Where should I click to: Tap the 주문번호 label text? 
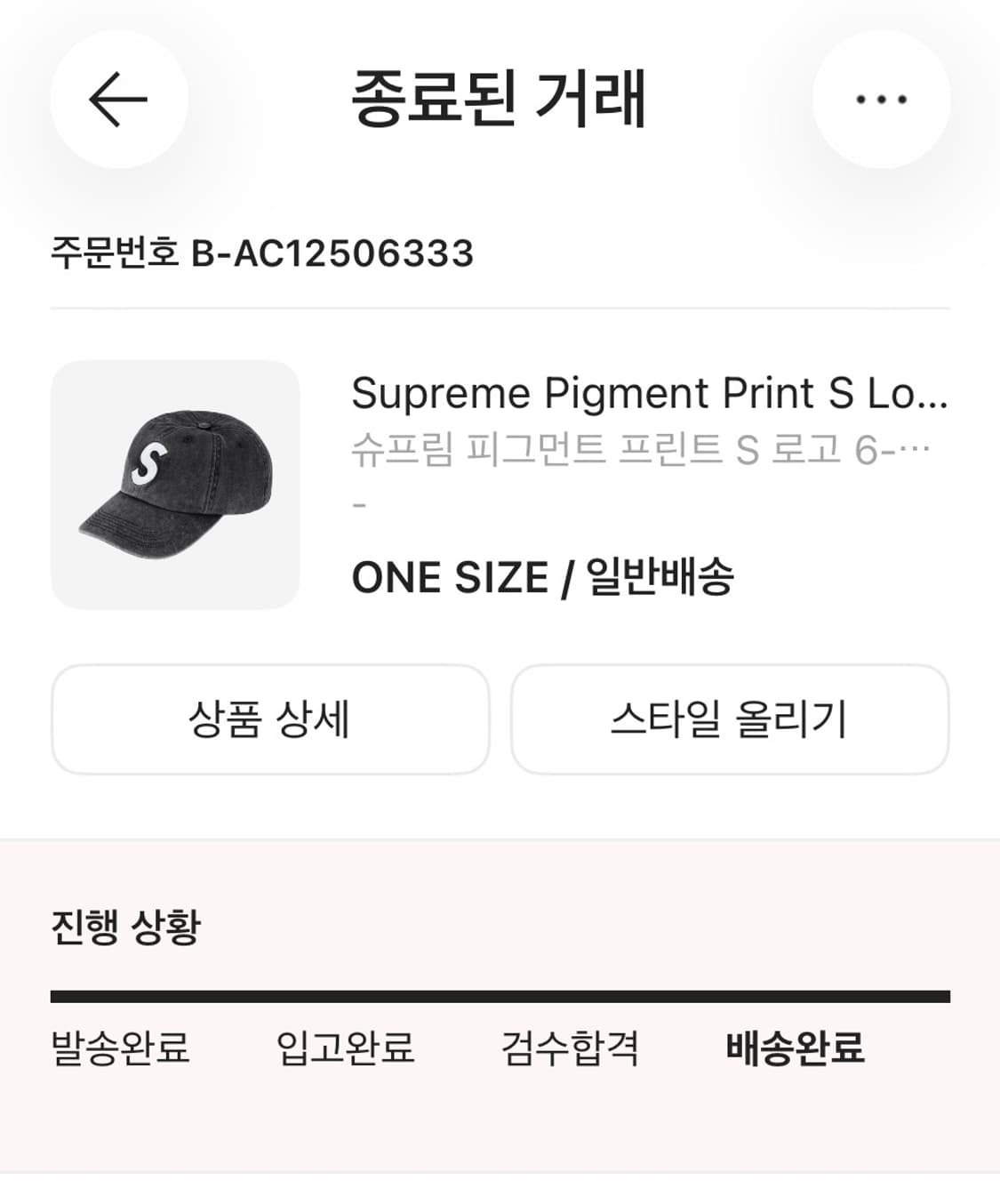pos(116,256)
